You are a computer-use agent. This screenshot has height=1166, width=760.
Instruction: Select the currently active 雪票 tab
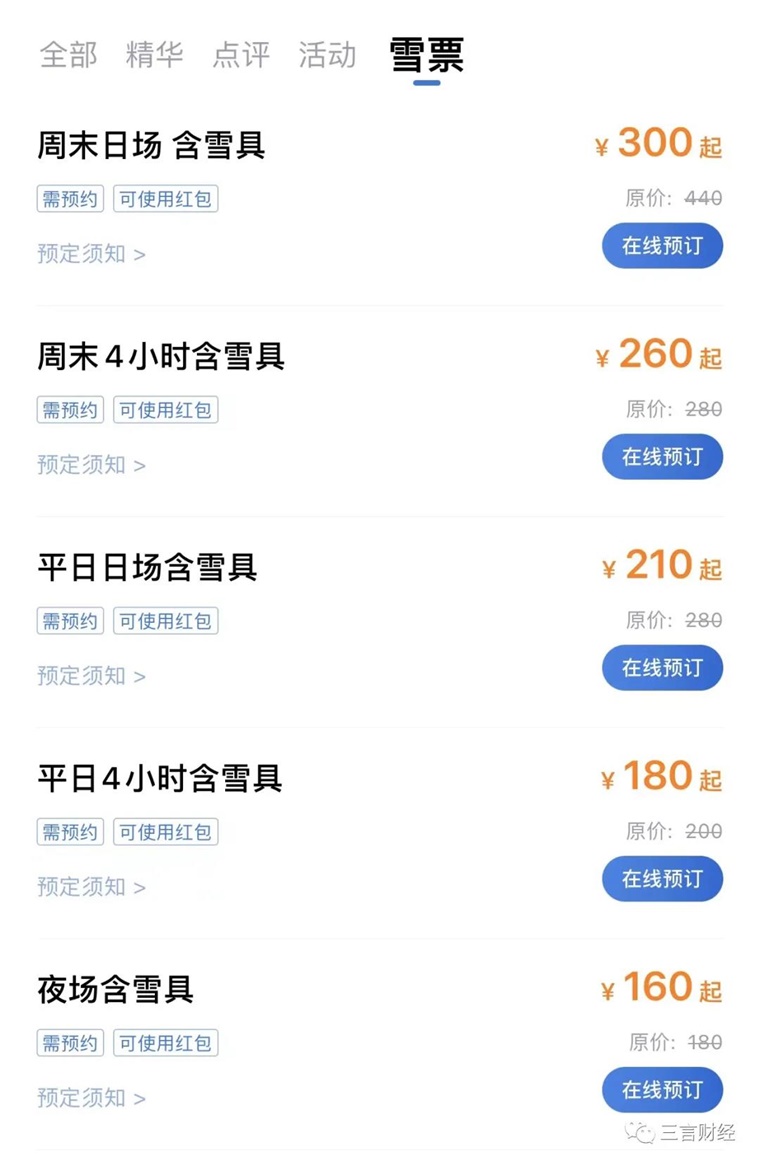pyautogui.click(x=424, y=57)
